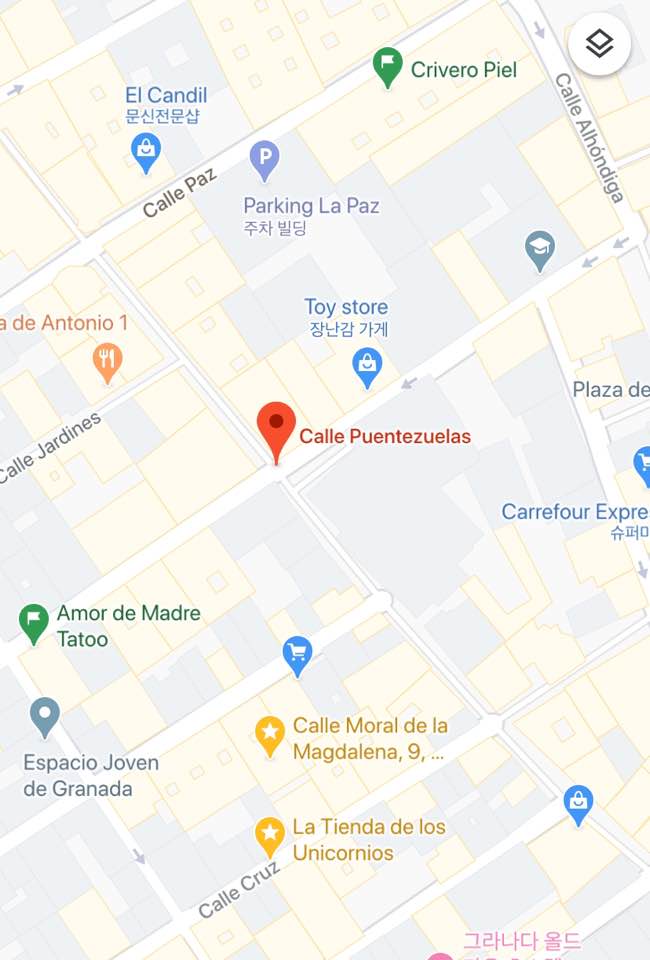650x960 pixels.
Task: Tap the school marker near Calle Alhóndiga
Action: click(540, 250)
